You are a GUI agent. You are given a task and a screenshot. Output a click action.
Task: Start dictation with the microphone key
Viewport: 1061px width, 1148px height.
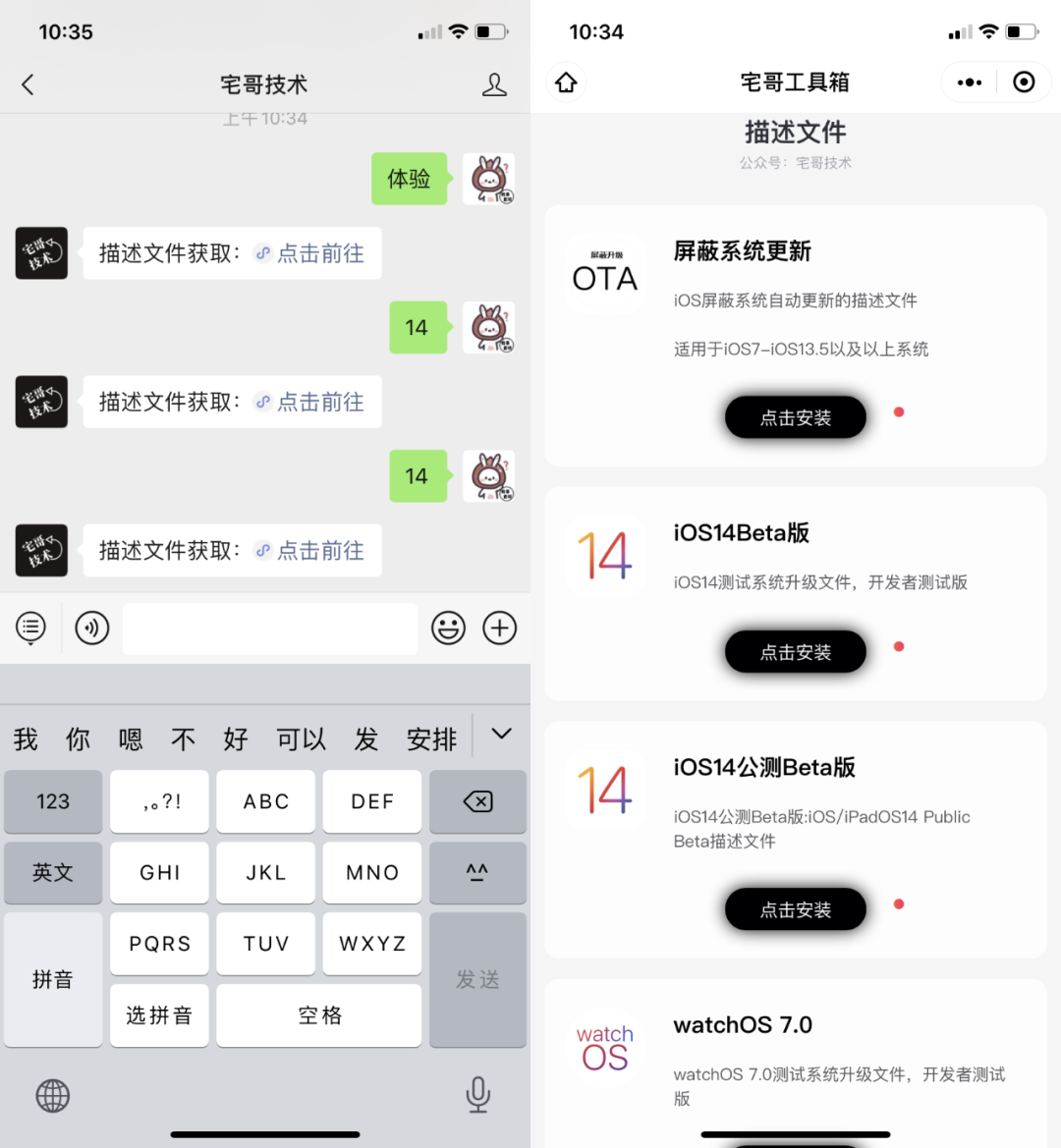click(477, 1094)
